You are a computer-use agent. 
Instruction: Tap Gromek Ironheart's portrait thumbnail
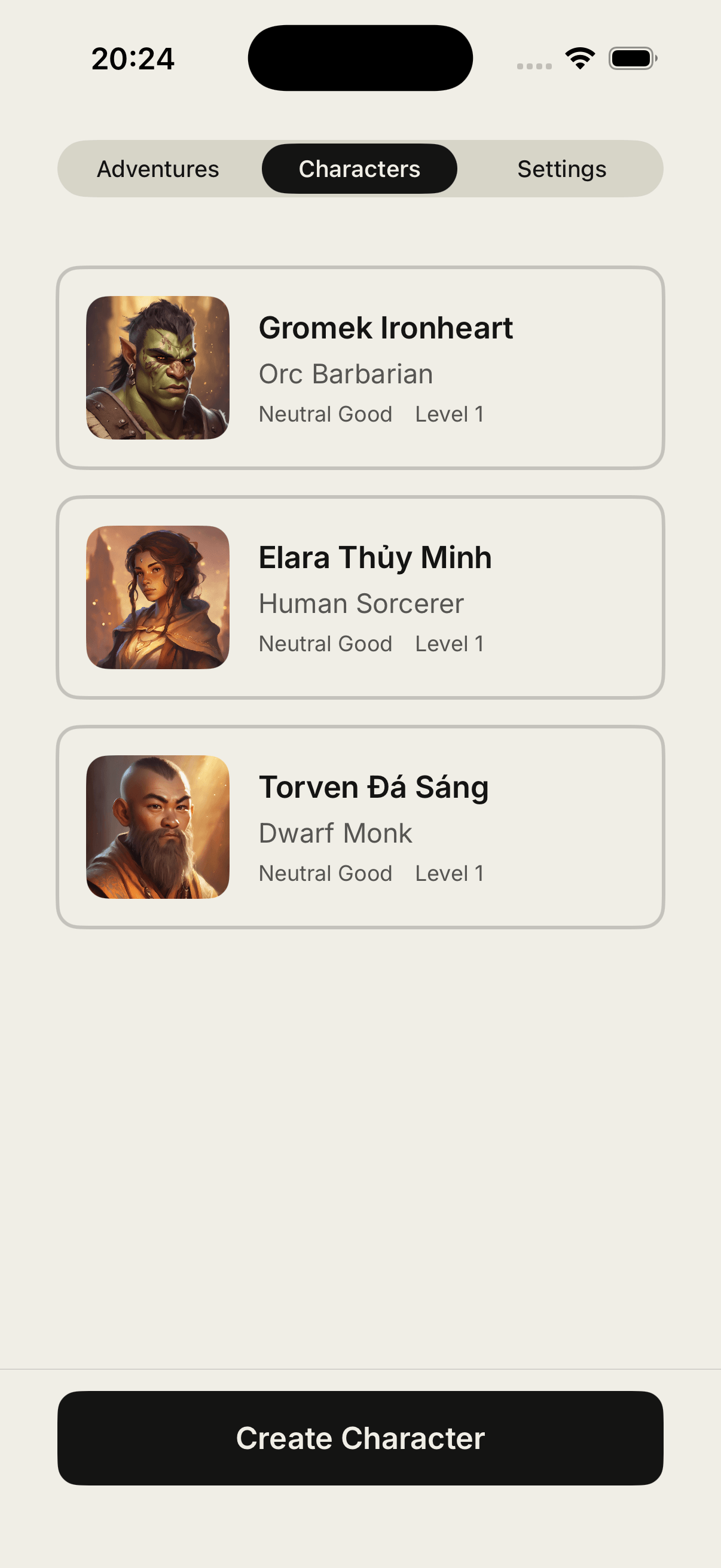[158, 367]
